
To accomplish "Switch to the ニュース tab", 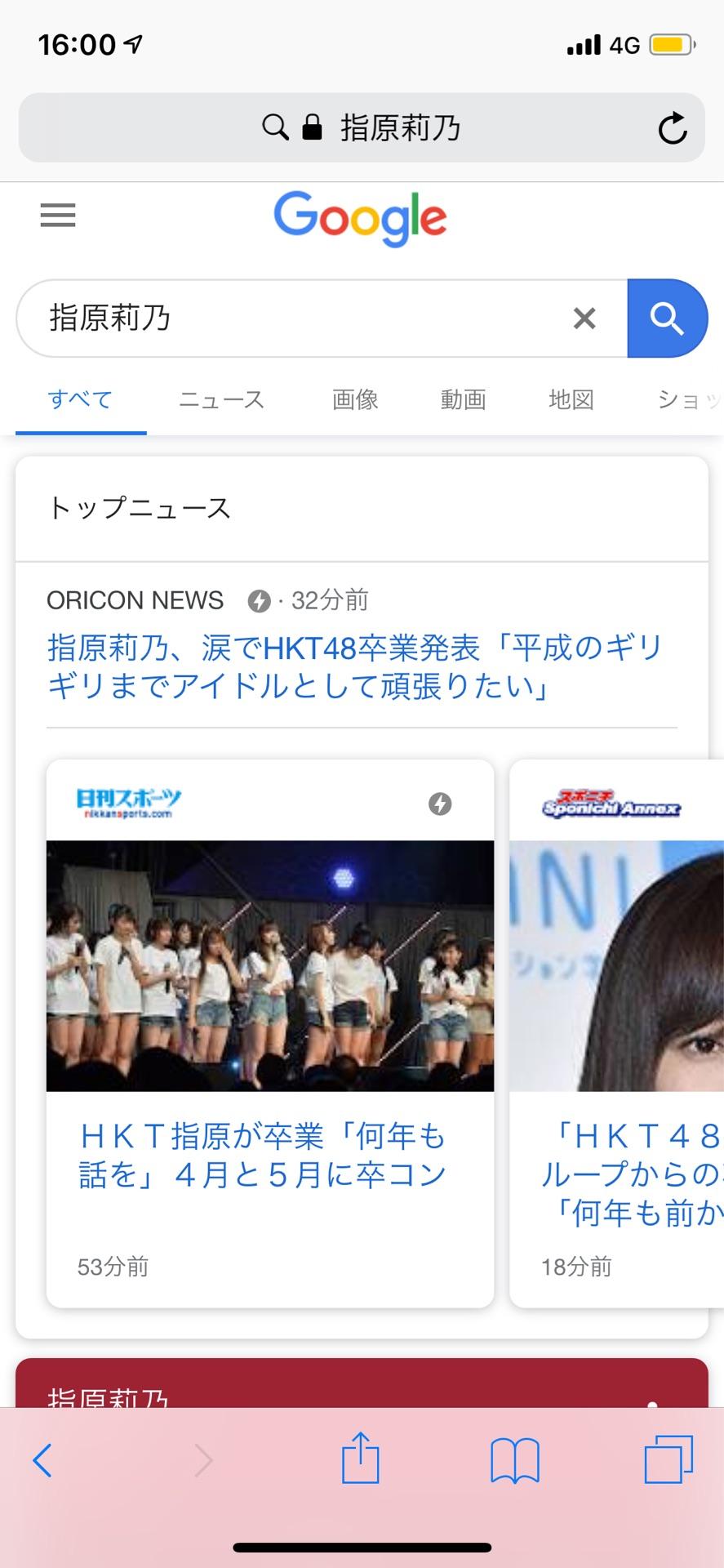I will (x=221, y=399).
